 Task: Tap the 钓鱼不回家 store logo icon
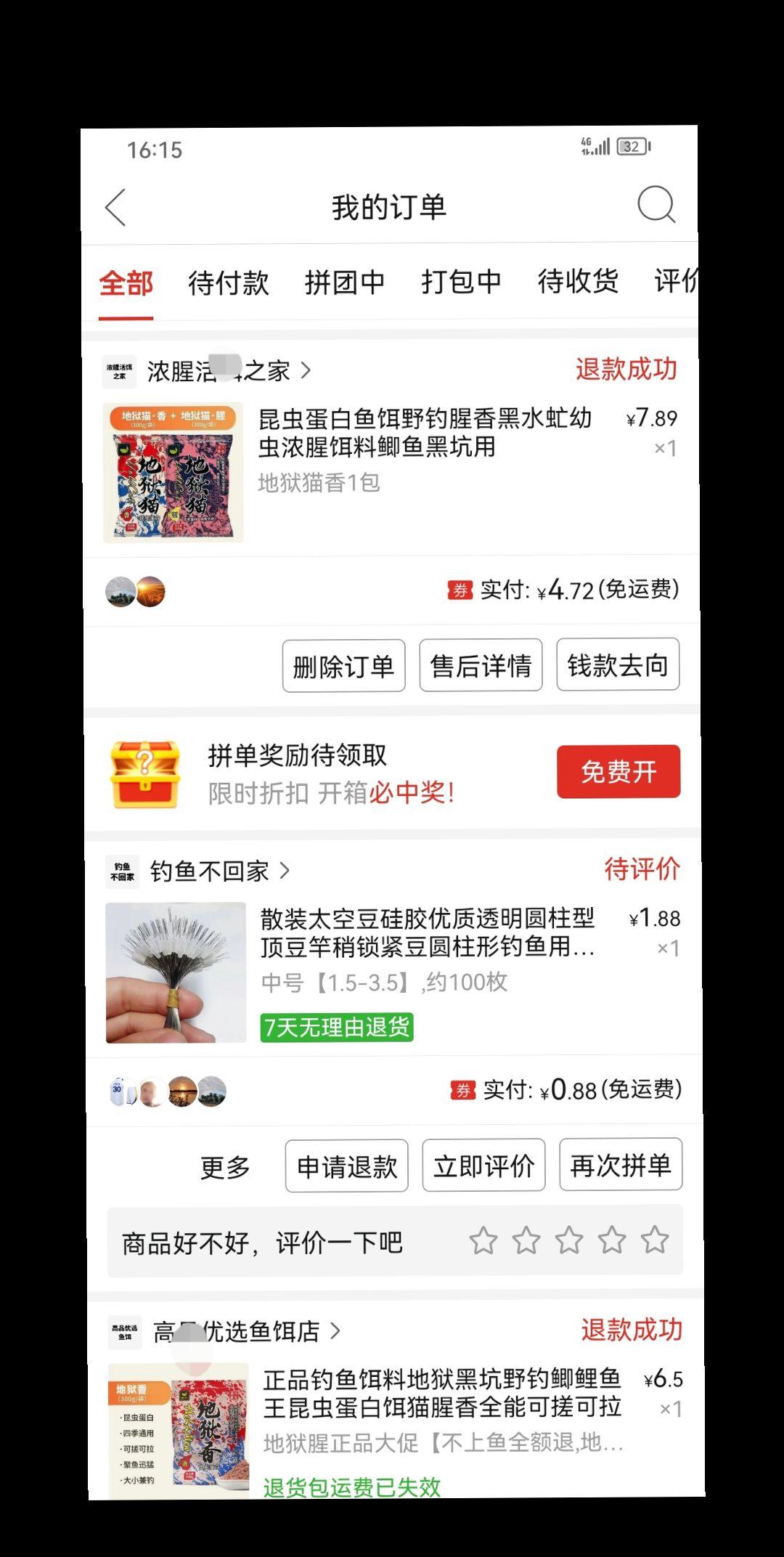pos(122,871)
